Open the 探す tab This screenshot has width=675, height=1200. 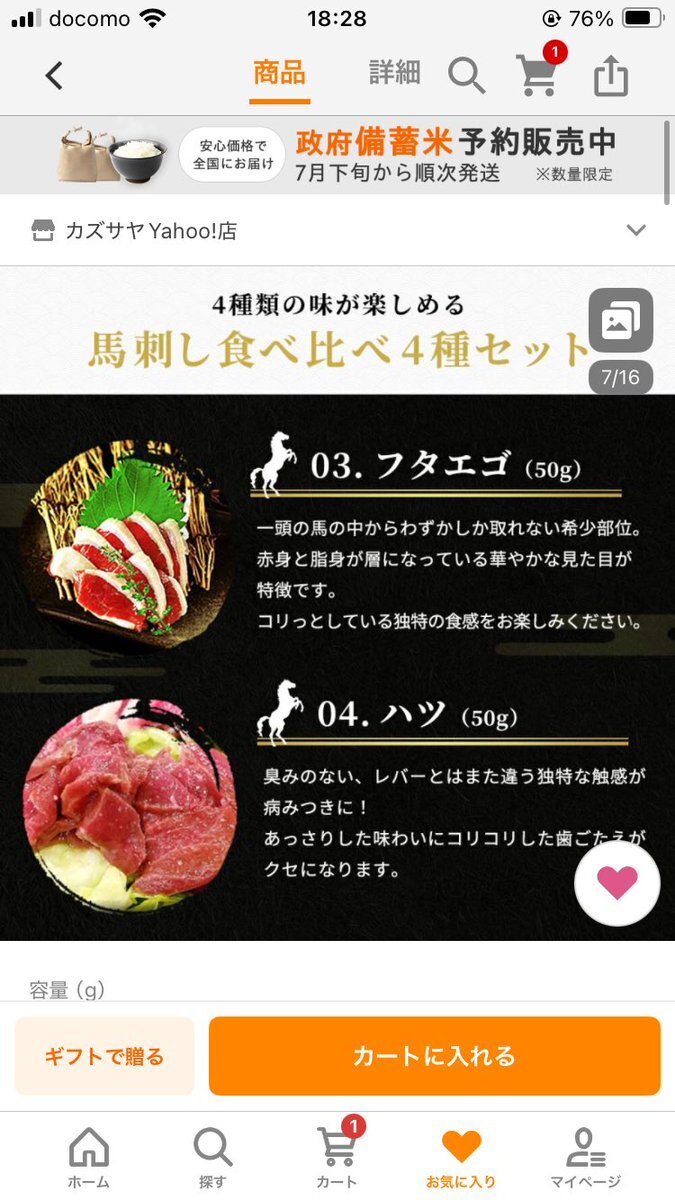(212, 1159)
